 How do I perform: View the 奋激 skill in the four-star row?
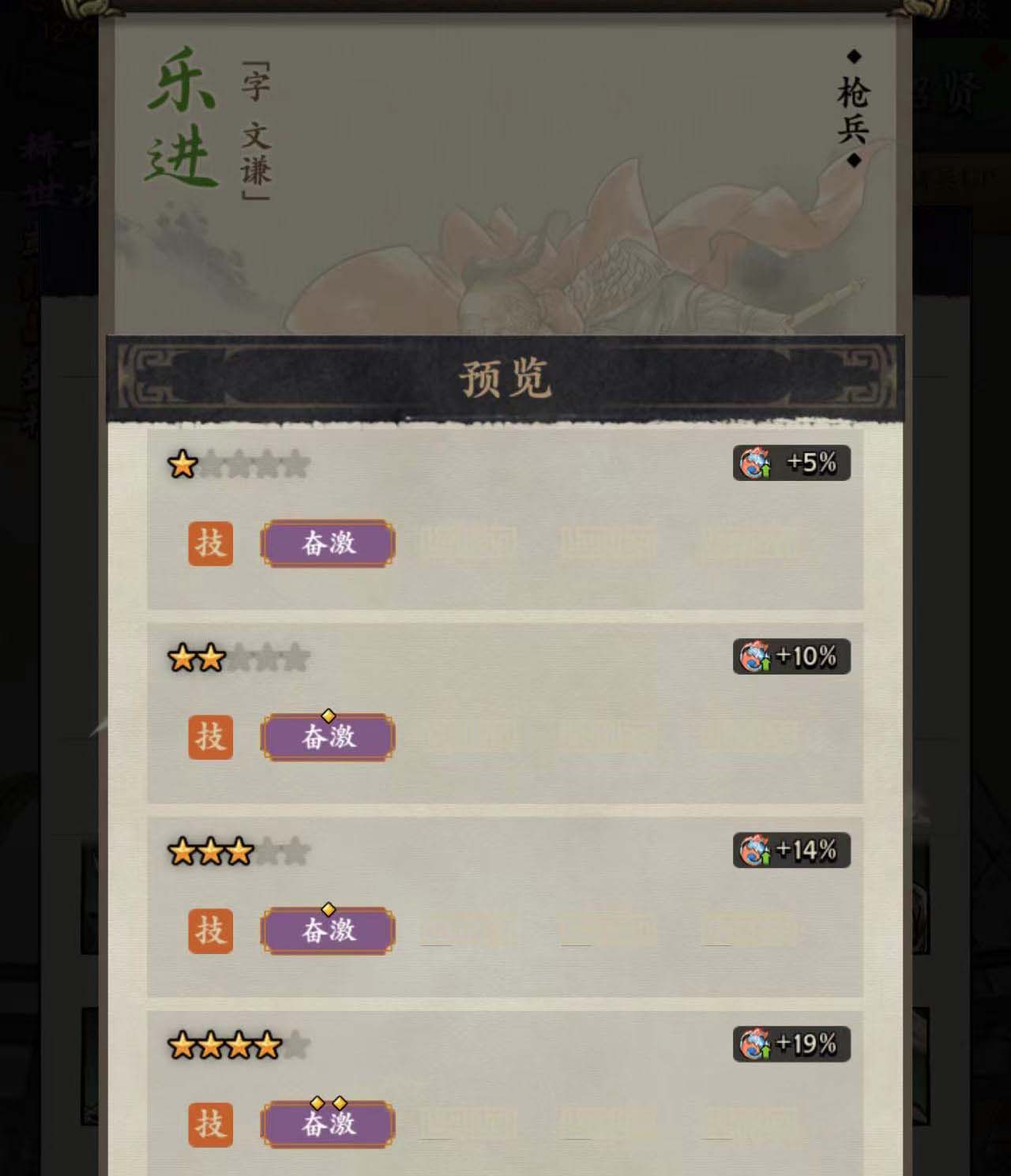tap(329, 1125)
